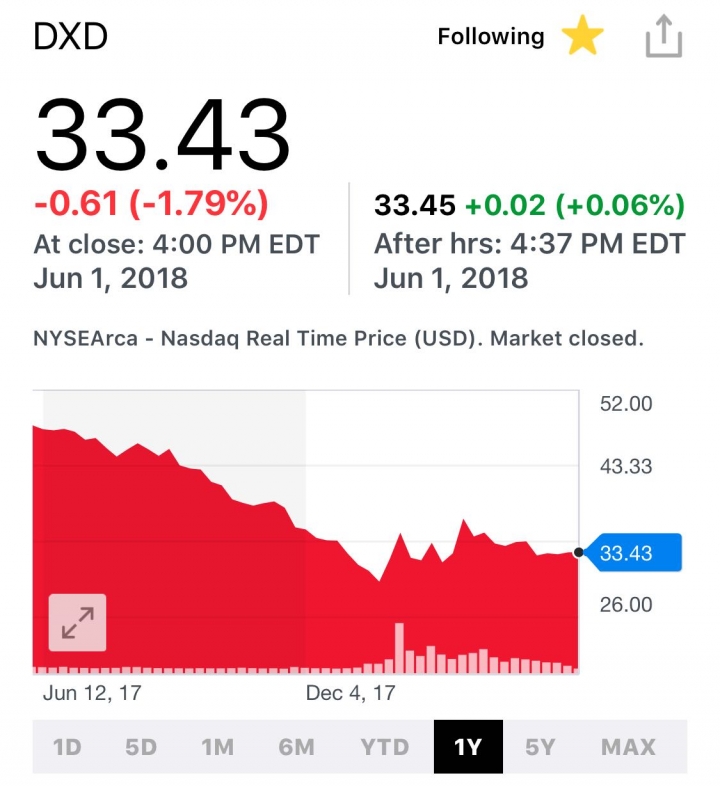Select the 5D chart range
The height and width of the screenshot is (787, 720).
(140, 747)
